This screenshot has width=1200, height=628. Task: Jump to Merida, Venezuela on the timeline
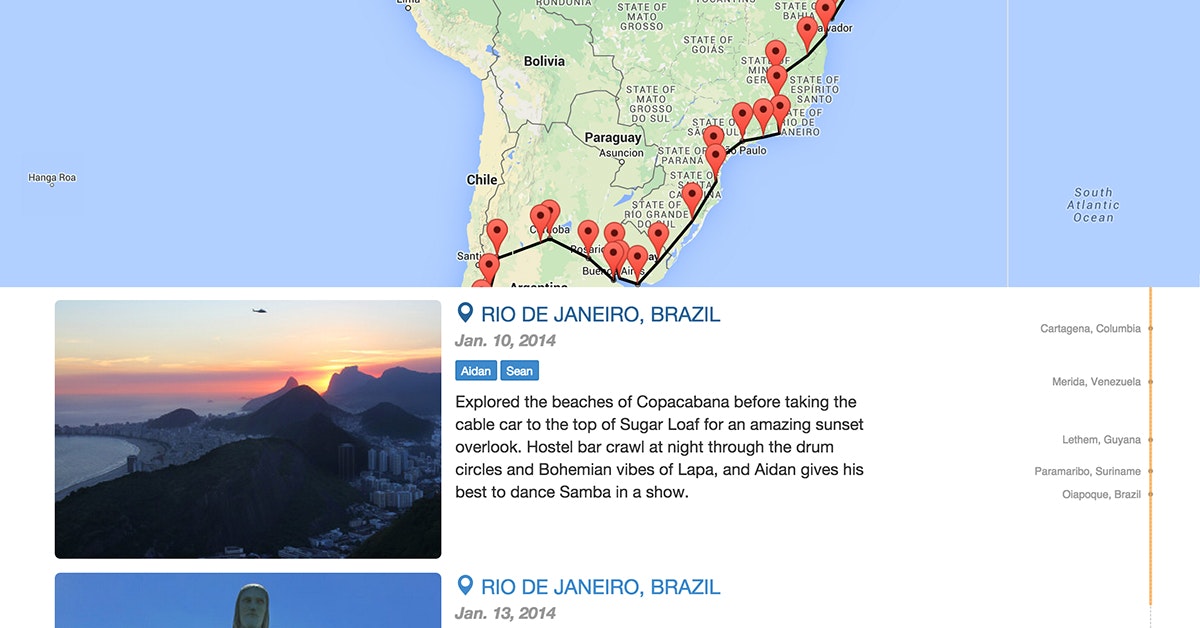click(x=1096, y=382)
